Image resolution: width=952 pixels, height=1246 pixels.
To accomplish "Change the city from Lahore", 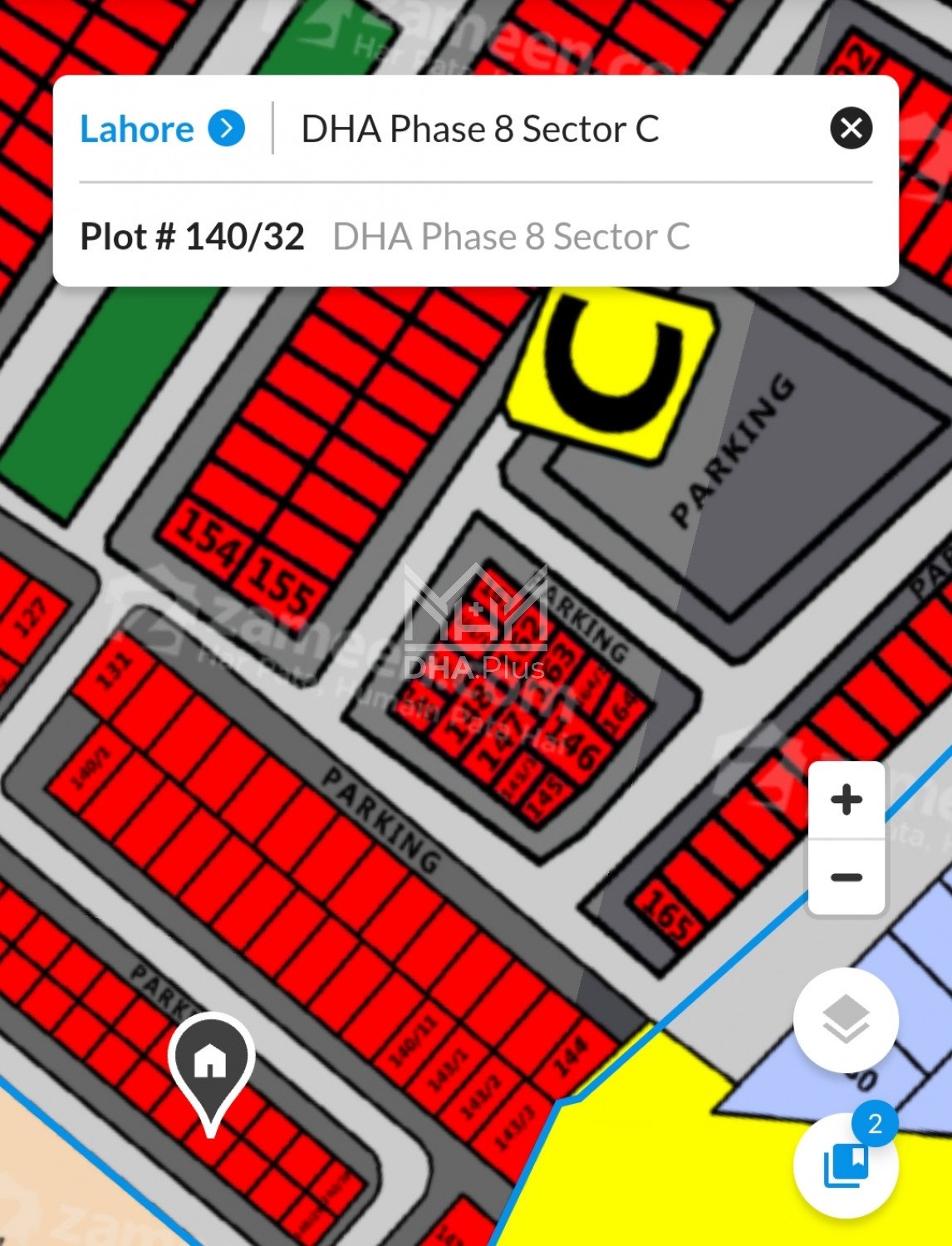I will (x=162, y=129).
